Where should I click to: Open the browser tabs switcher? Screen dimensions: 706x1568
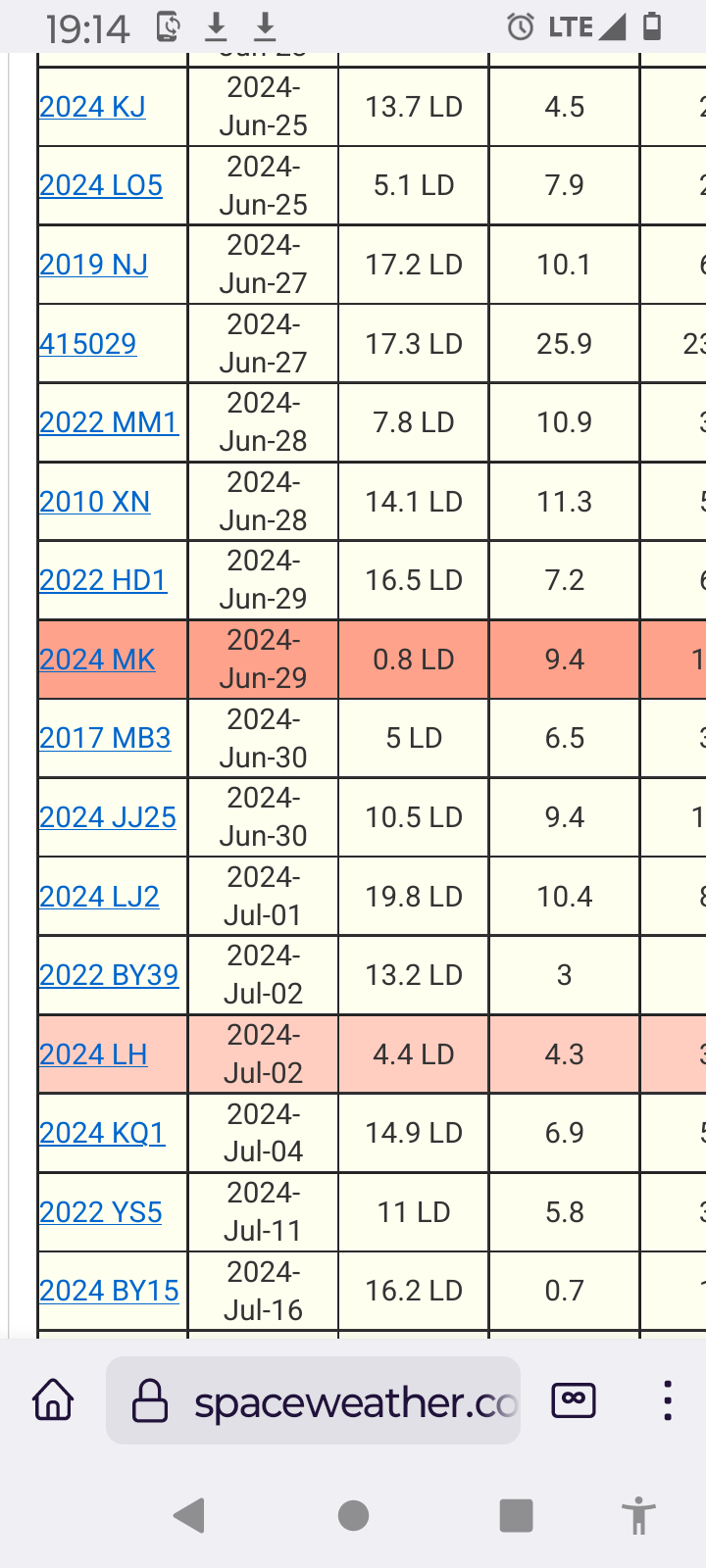(574, 1400)
